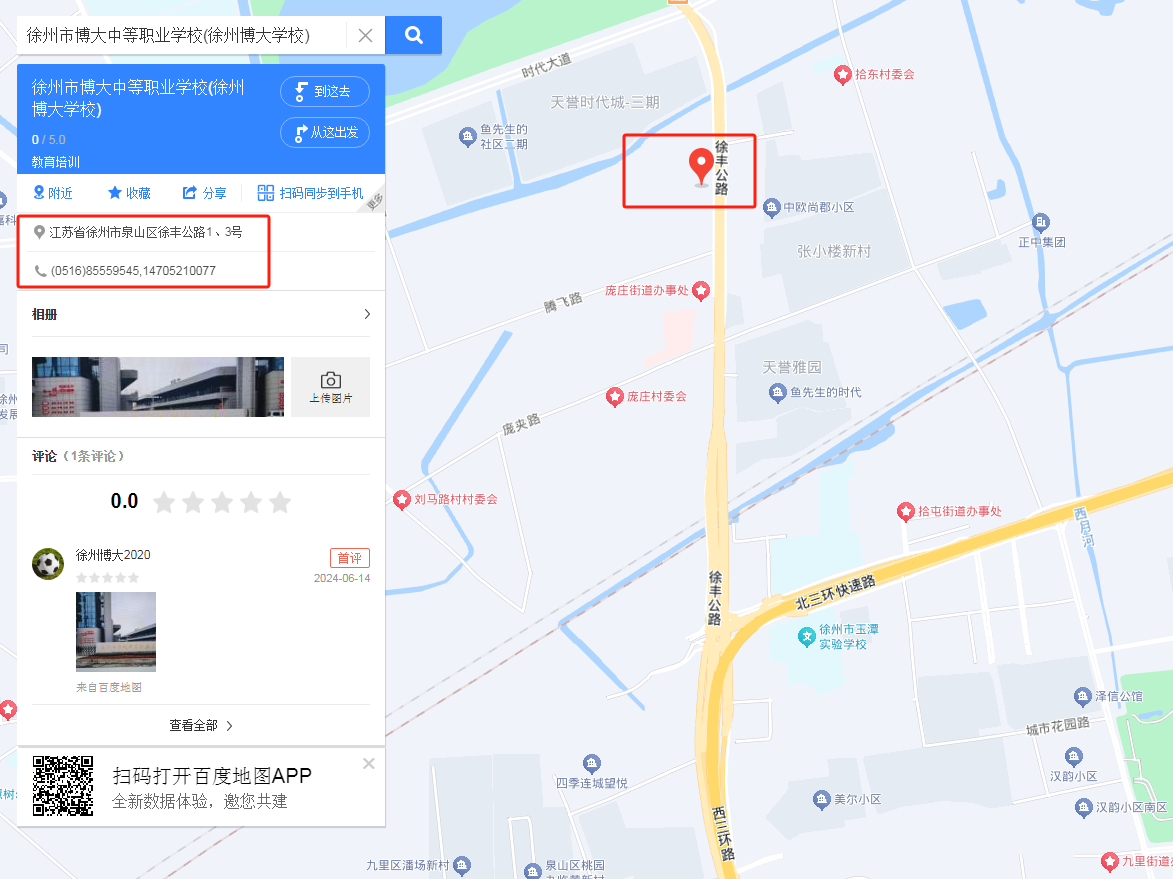
Task: Clear the search box text
Action: click(365, 36)
